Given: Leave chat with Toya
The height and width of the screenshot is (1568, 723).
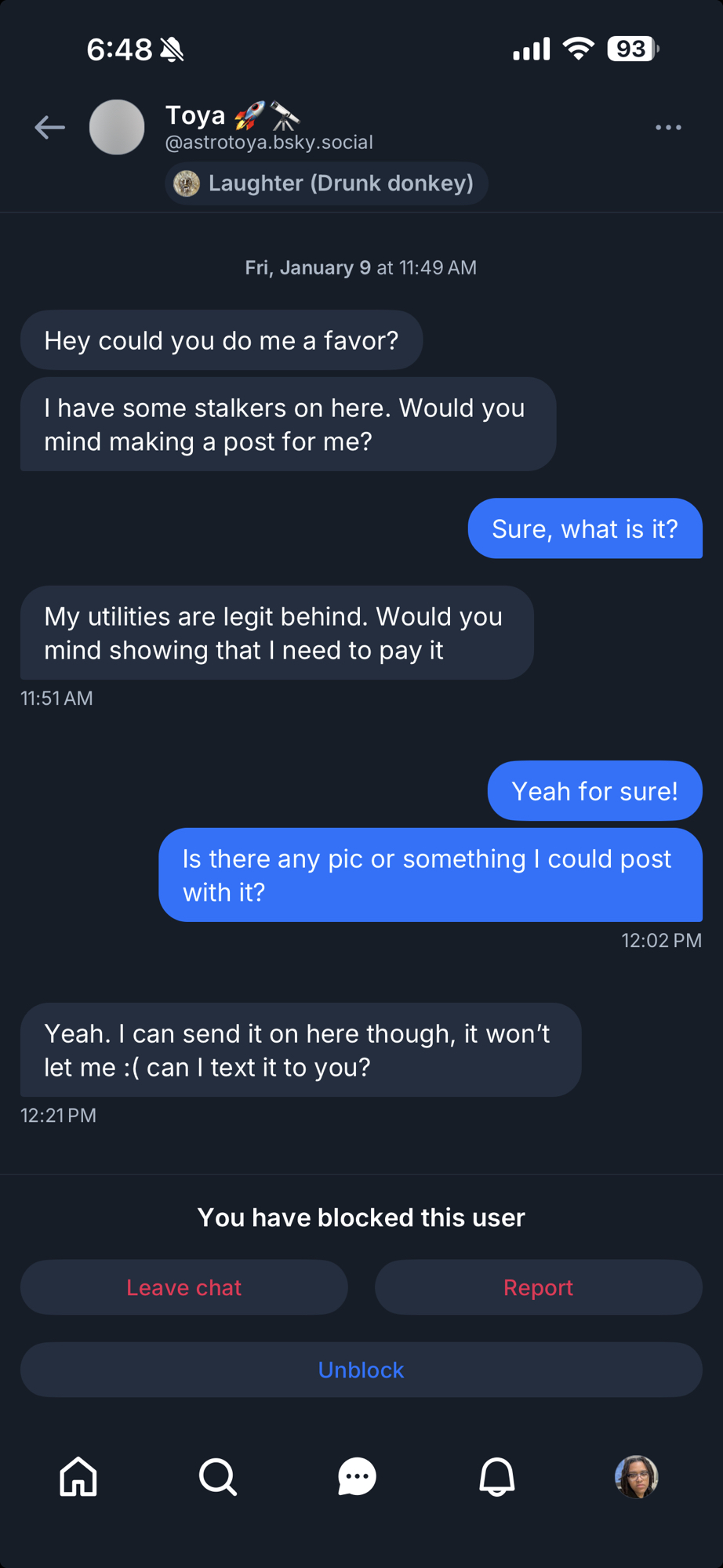Looking at the screenshot, I should pyautogui.click(x=184, y=1287).
